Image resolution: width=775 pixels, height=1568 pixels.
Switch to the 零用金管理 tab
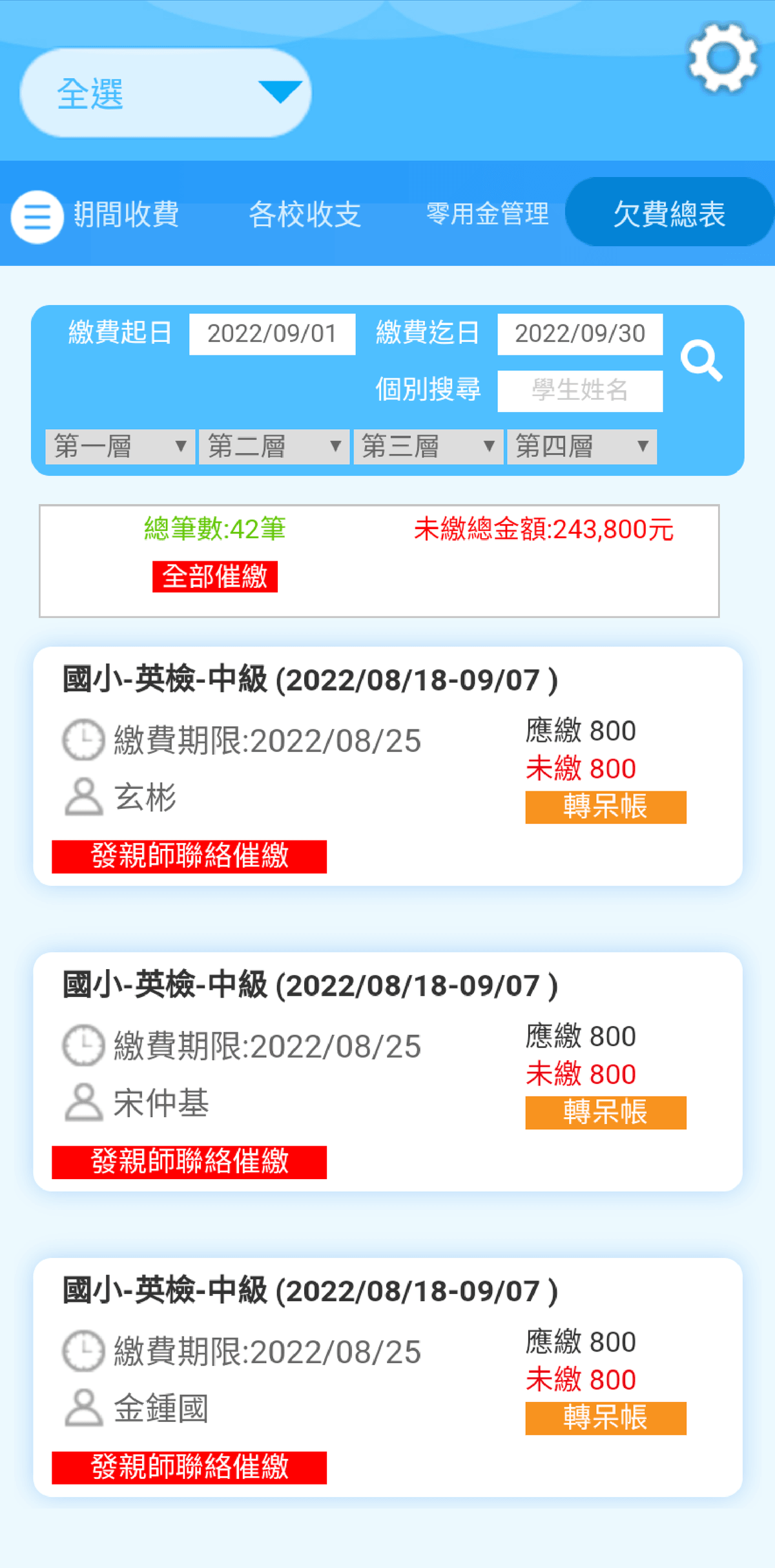(488, 214)
